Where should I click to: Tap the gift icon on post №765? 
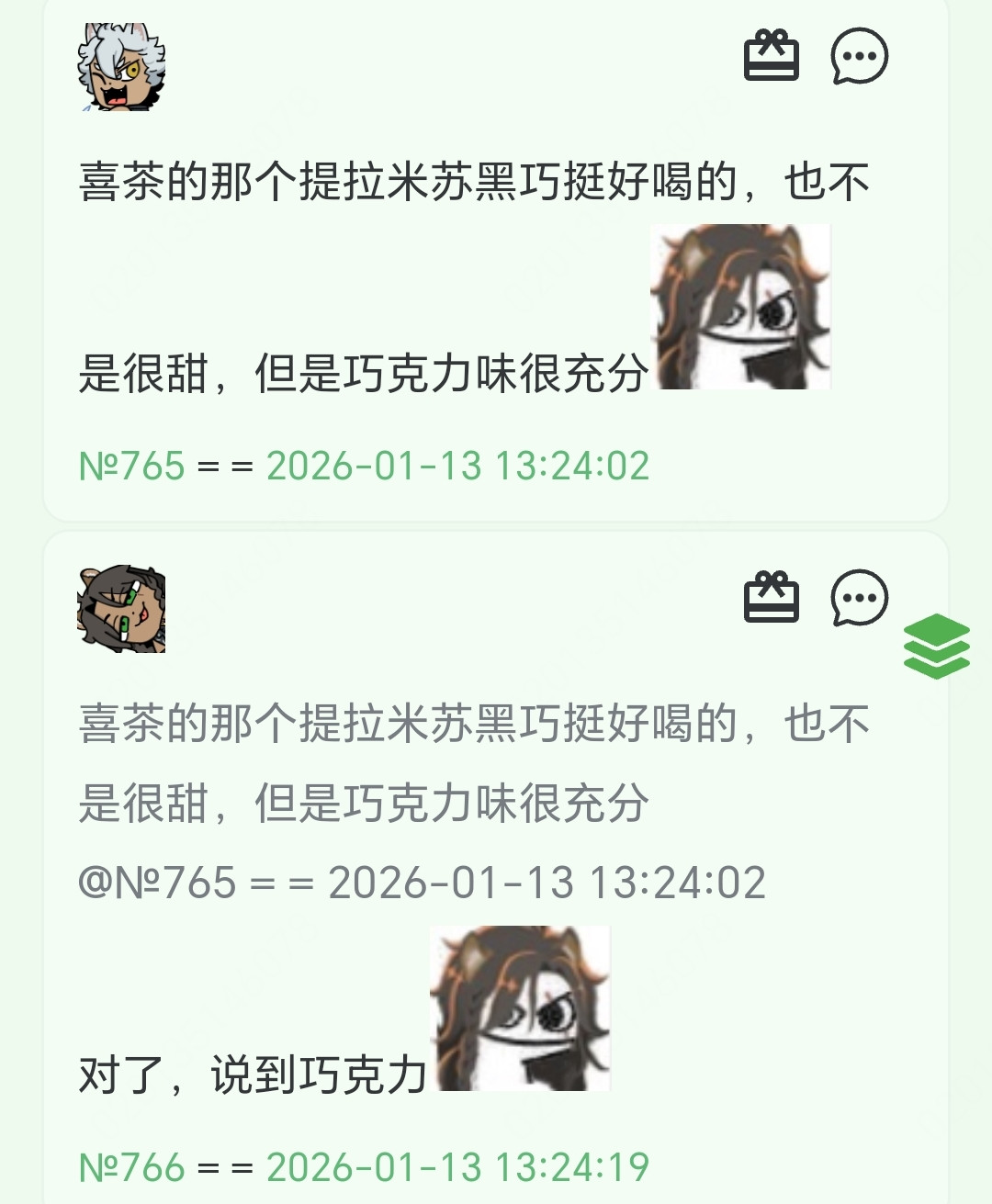pos(771,56)
